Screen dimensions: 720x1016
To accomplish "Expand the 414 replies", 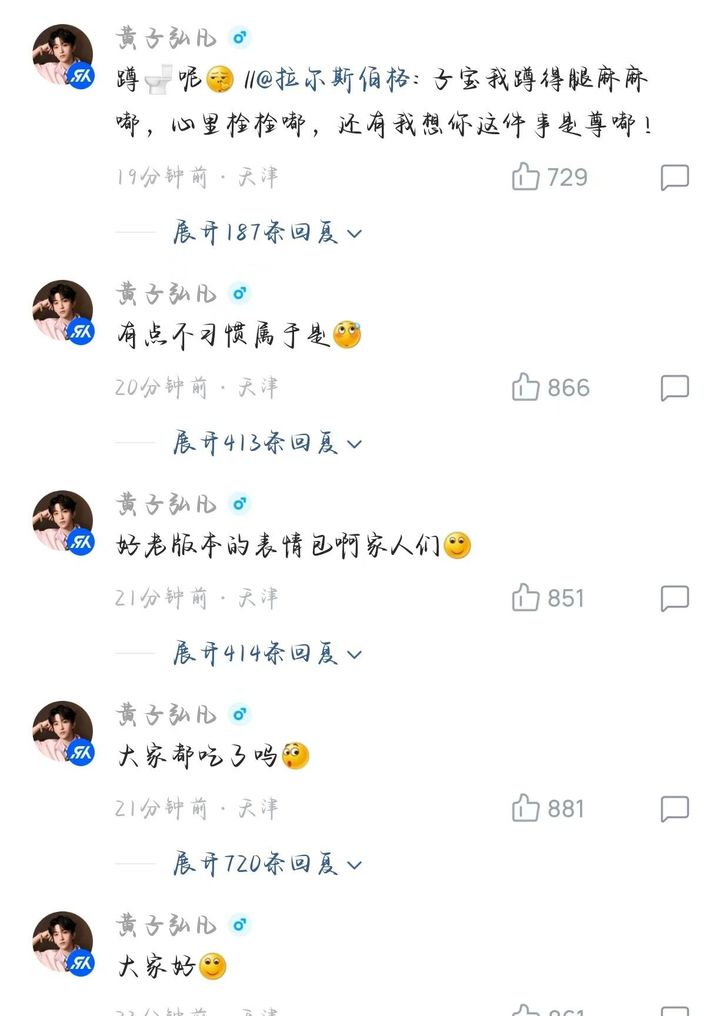I will (x=267, y=654).
